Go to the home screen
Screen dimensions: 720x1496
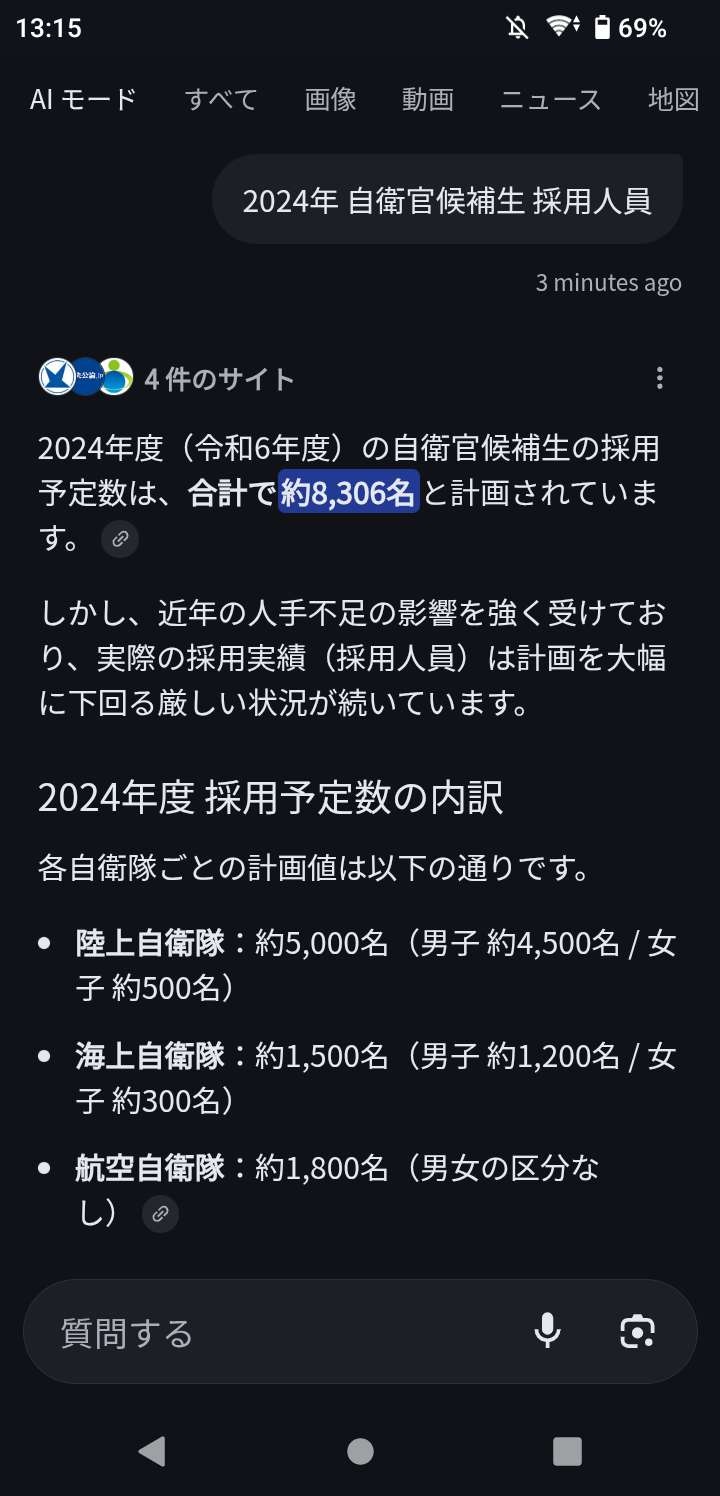360,1450
